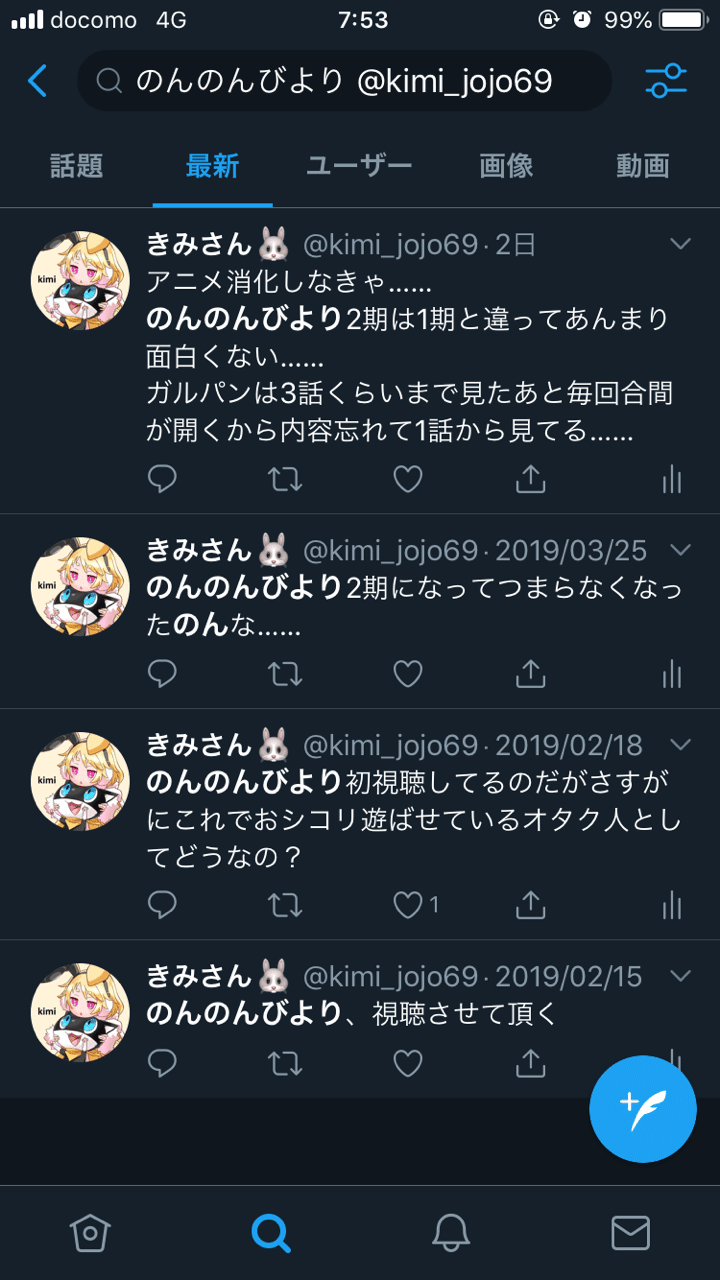Image resolution: width=720 pixels, height=1280 pixels.
Task: Open the profile avatar on the 2019/02/15 tweet
Action: [80, 1012]
